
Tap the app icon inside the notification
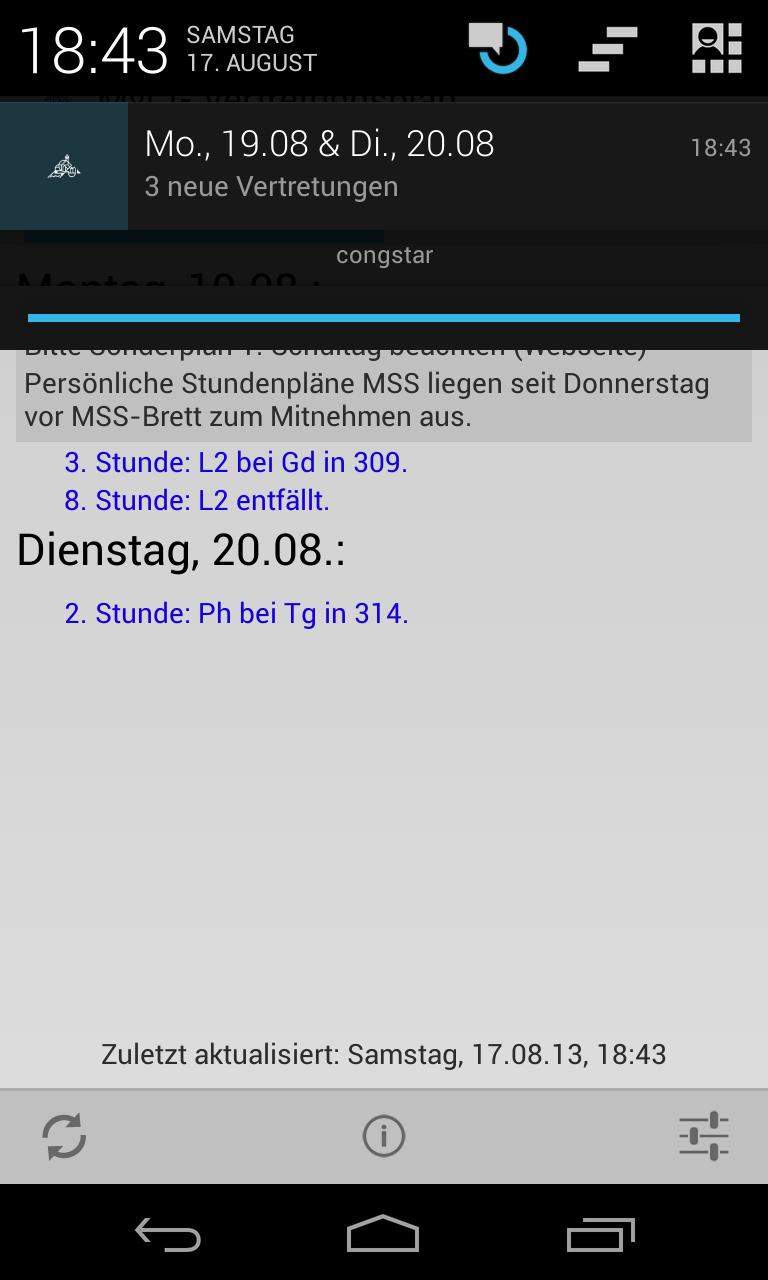click(x=63, y=166)
